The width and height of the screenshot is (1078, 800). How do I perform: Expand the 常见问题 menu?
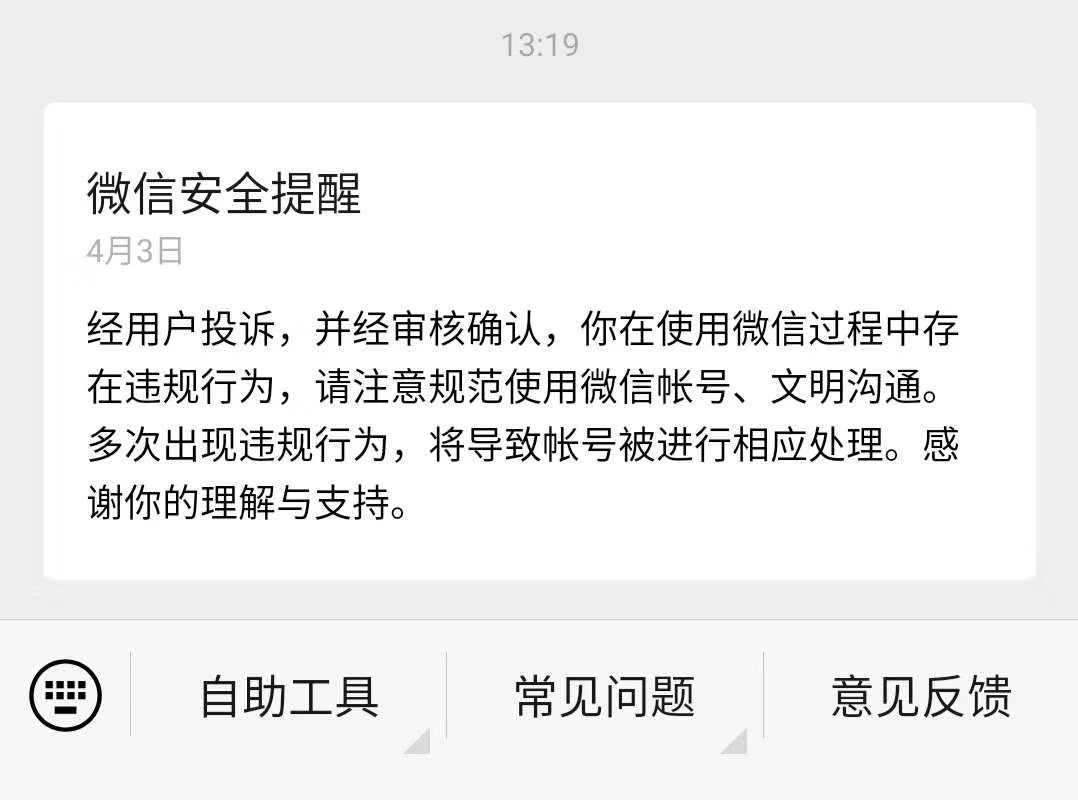[x=604, y=696]
